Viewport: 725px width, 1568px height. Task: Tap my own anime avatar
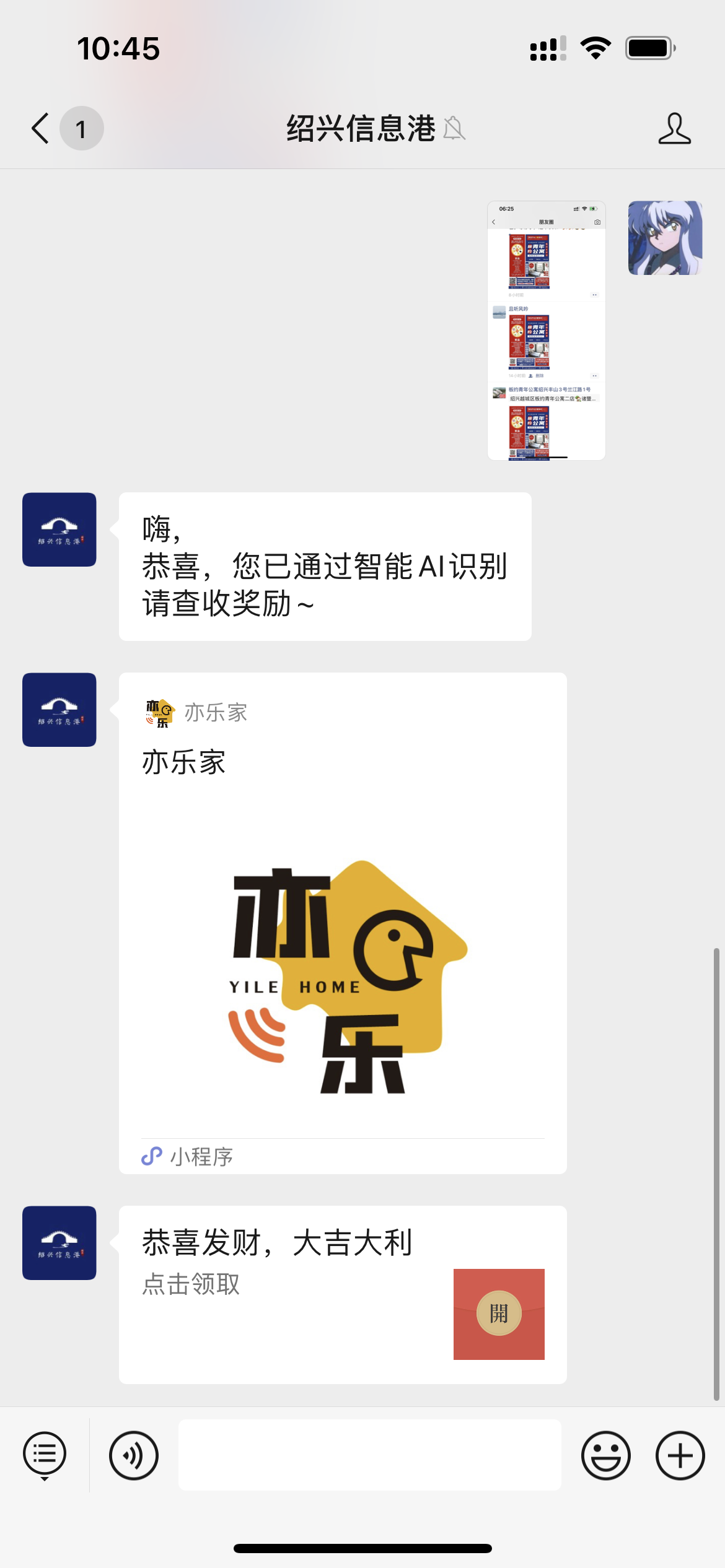point(665,238)
